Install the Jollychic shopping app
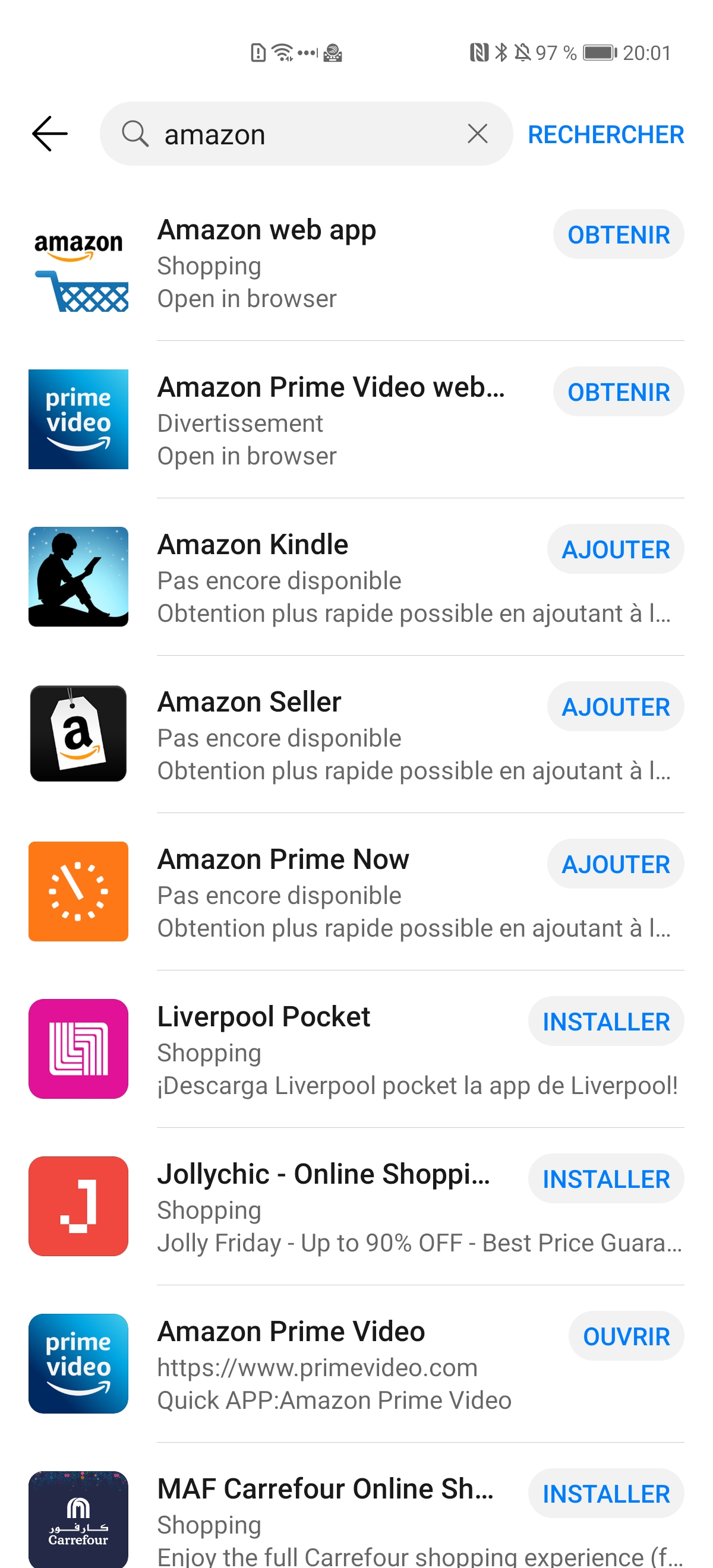 pyautogui.click(x=605, y=1179)
